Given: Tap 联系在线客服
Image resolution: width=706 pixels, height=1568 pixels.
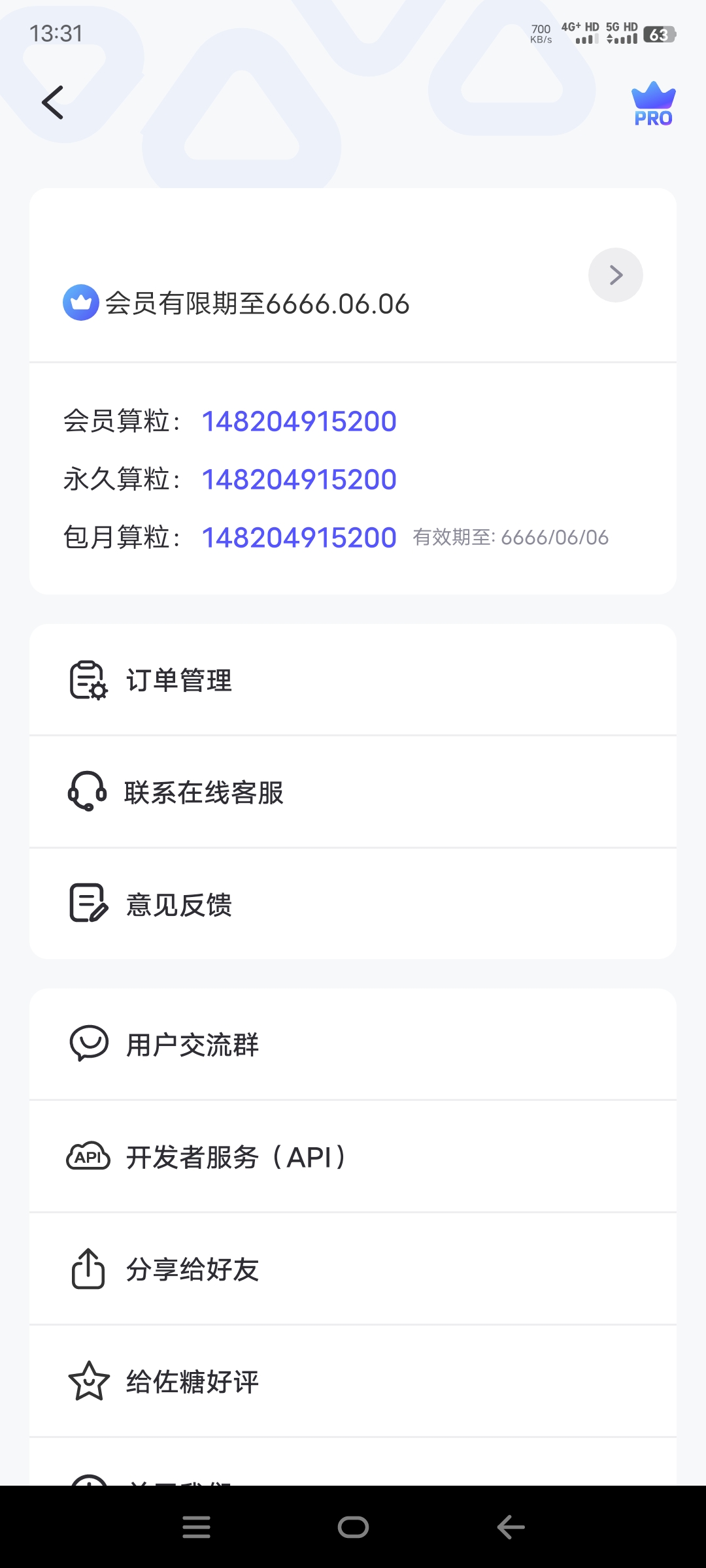Looking at the screenshot, I should tap(204, 792).
